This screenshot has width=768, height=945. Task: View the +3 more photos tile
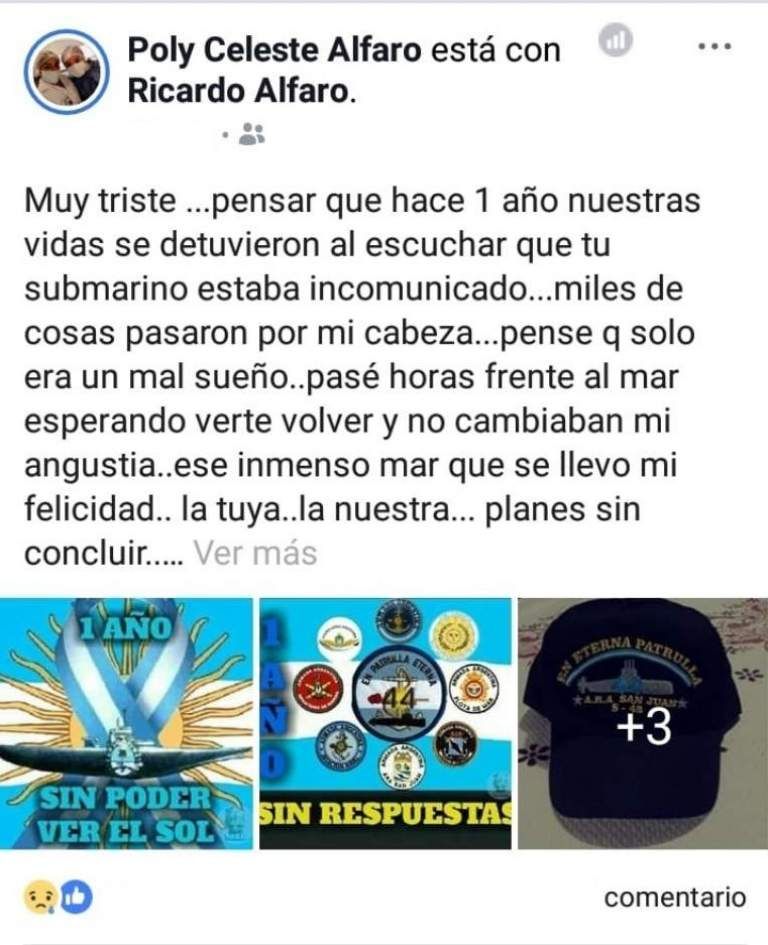pyautogui.click(x=642, y=723)
